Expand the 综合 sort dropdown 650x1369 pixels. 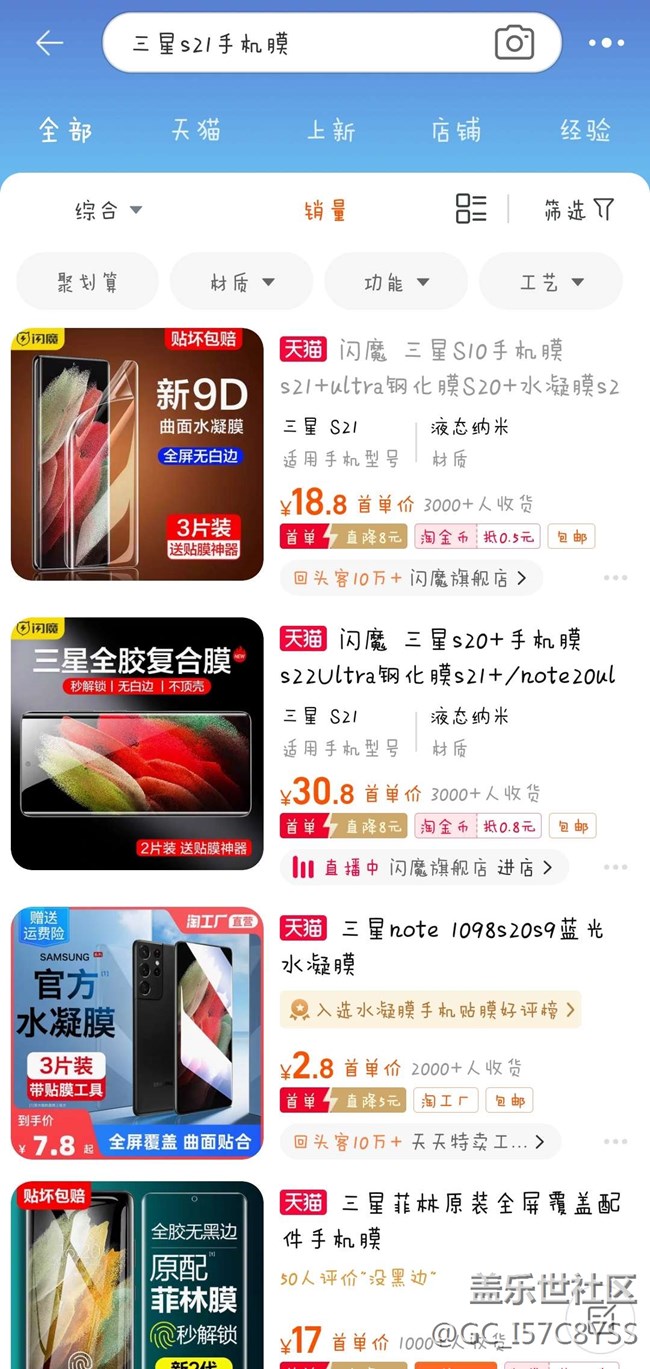click(109, 210)
